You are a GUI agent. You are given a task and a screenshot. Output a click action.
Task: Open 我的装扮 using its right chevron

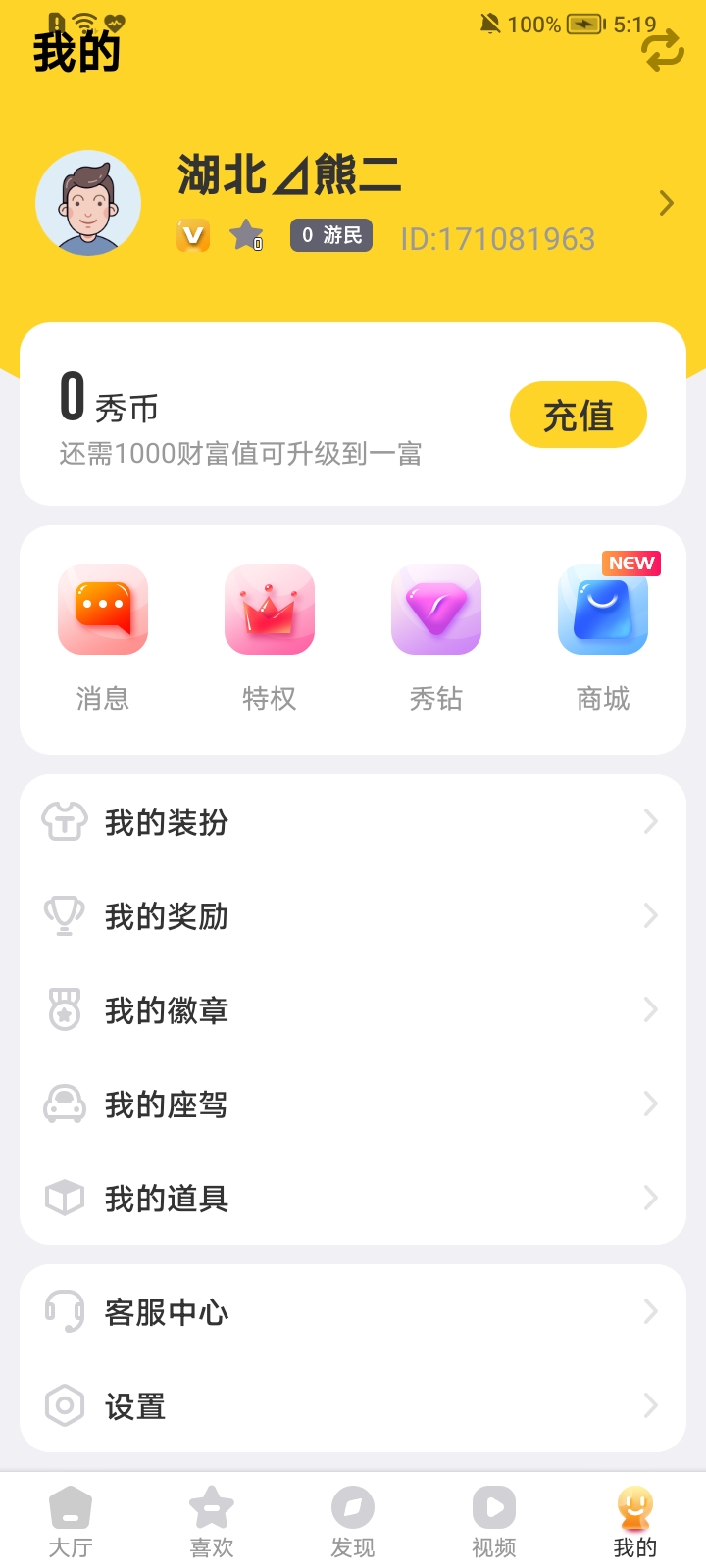(651, 823)
